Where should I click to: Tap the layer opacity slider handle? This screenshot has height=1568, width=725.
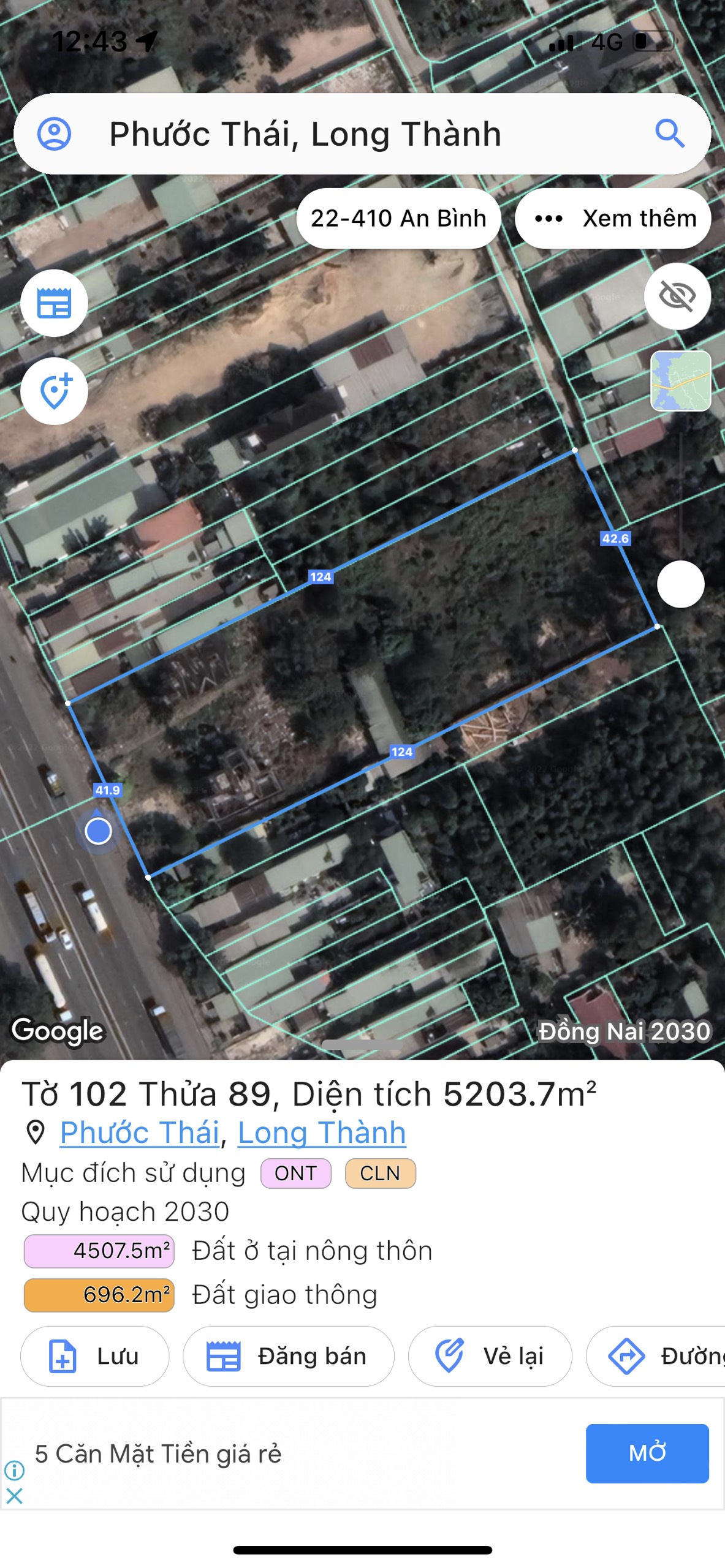click(x=680, y=584)
